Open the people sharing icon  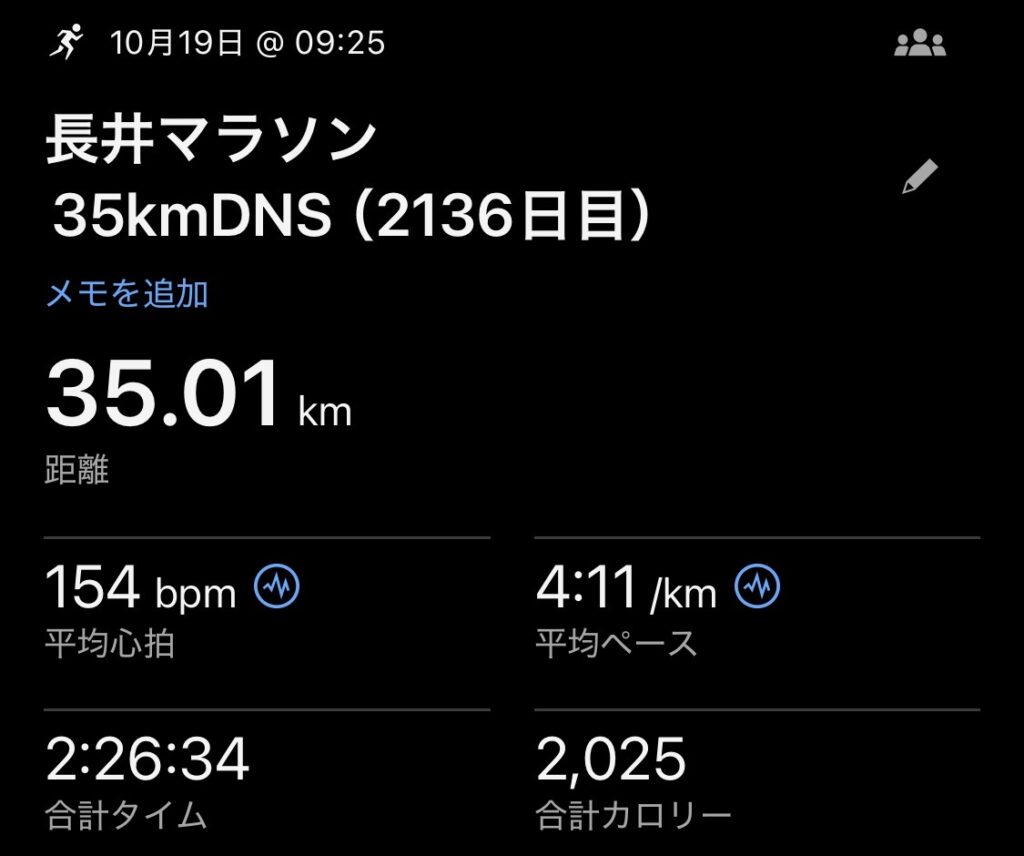point(919,44)
